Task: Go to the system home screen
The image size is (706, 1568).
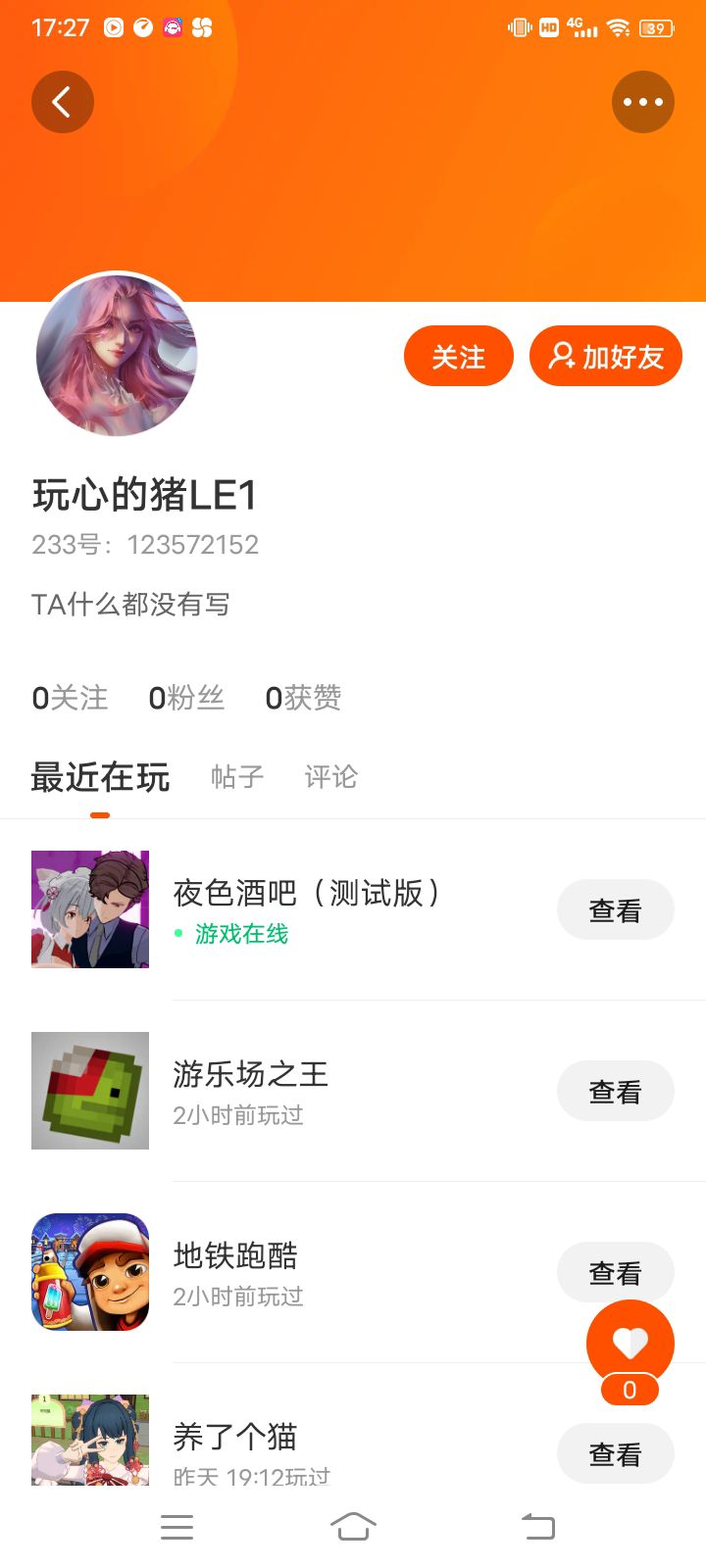Action: 353,1526
